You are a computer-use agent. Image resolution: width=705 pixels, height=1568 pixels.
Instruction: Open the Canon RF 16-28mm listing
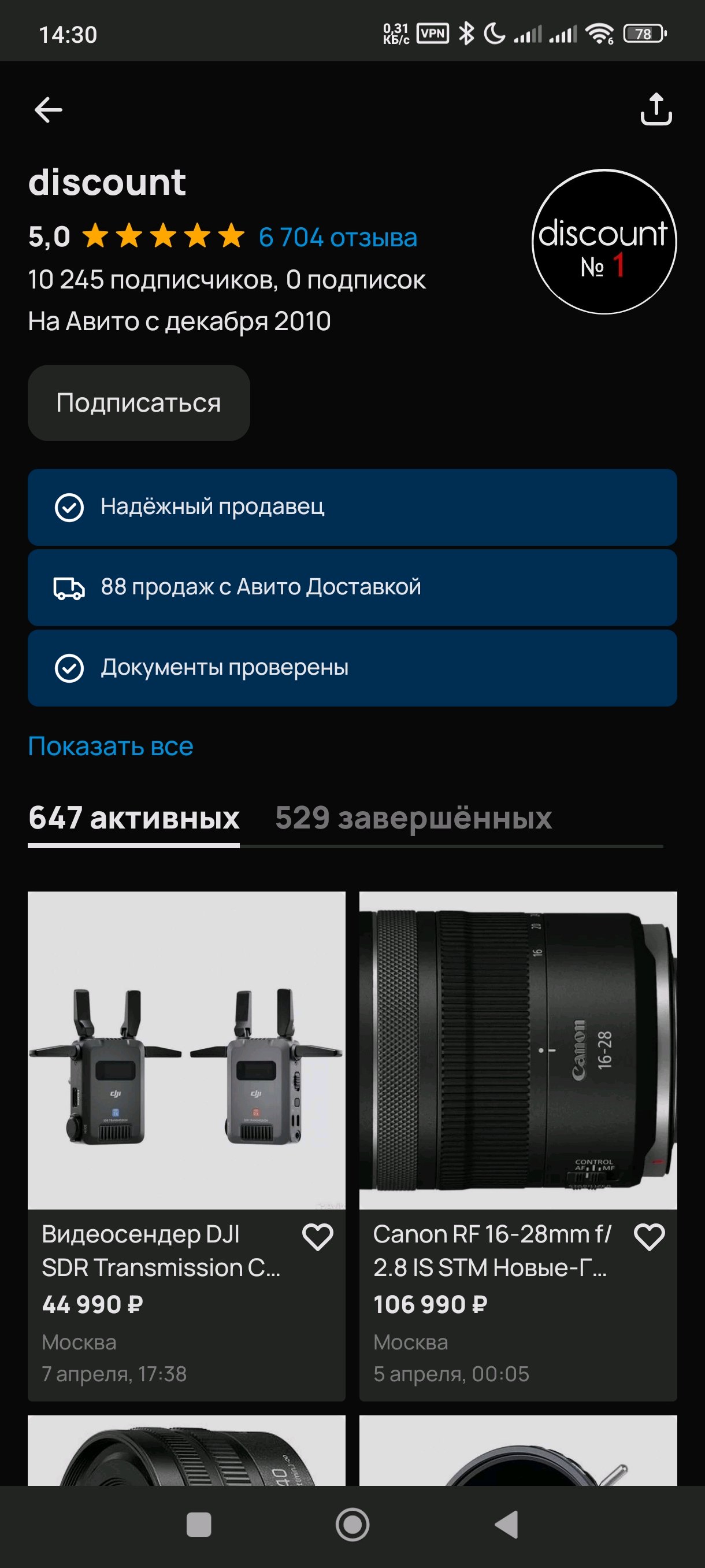pyautogui.click(x=518, y=1050)
